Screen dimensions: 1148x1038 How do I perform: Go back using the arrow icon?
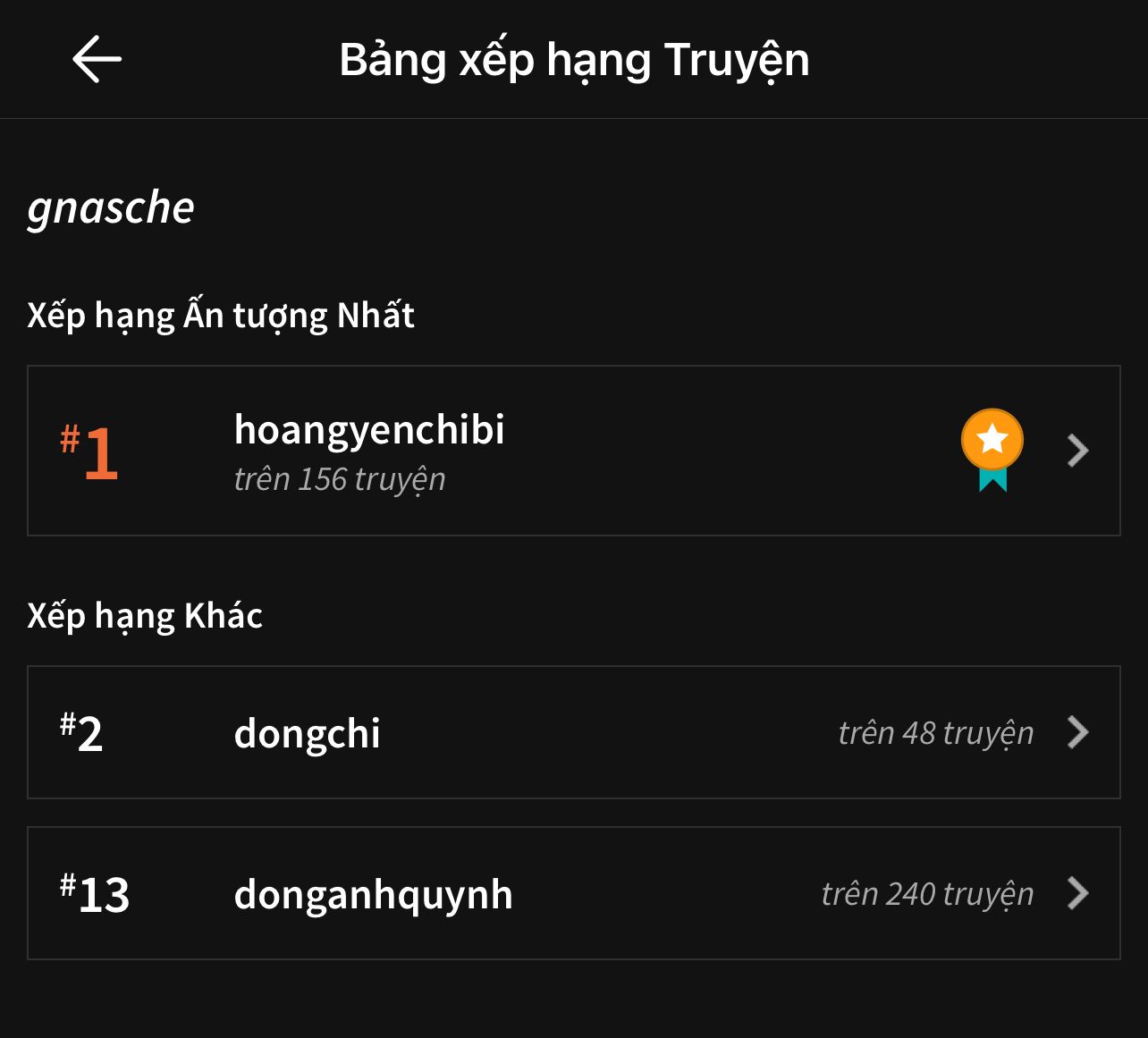(x=97, y=60)
